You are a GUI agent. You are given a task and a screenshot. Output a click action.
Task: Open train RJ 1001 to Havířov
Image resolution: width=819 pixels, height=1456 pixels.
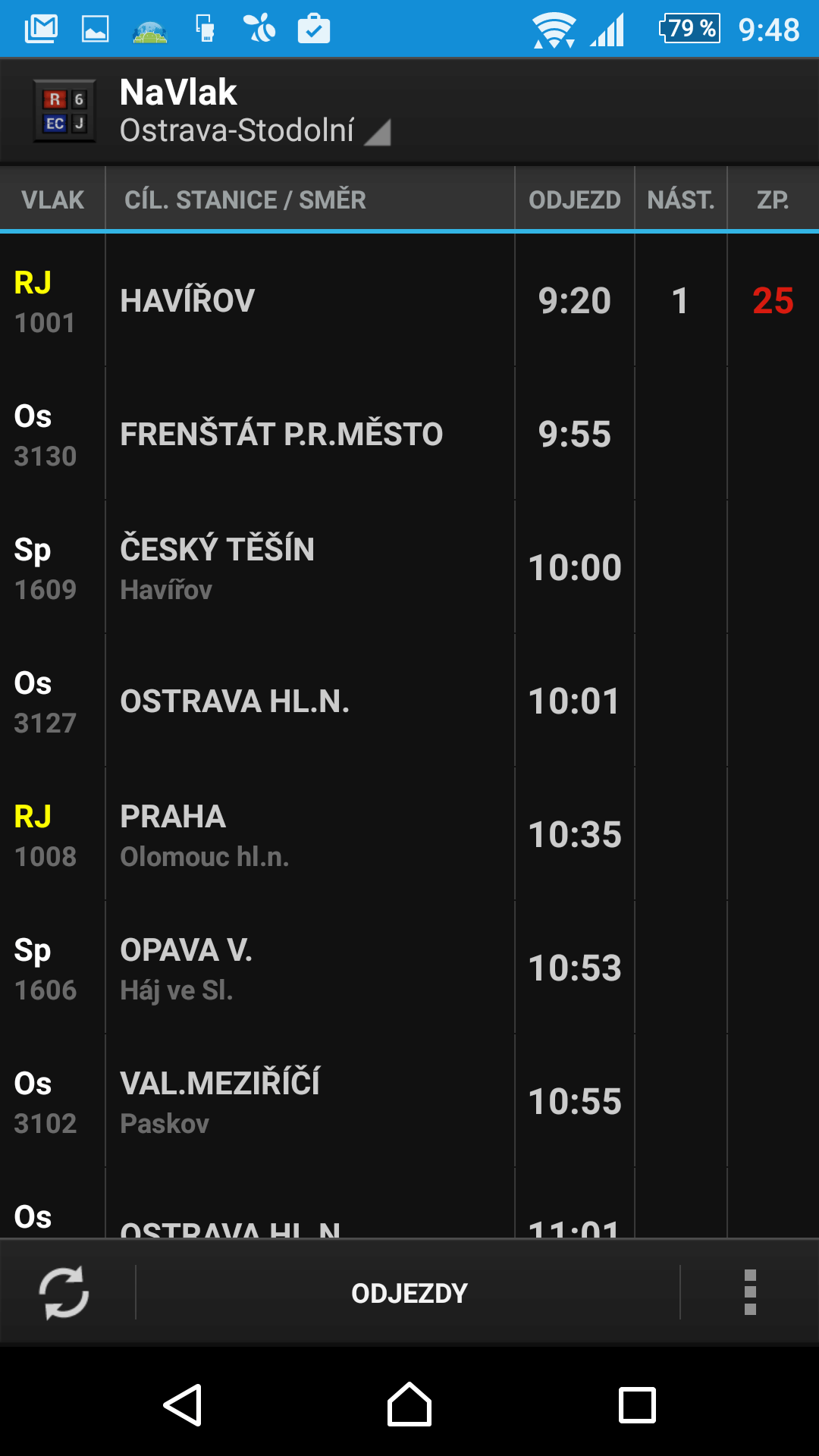pos(409,300)
